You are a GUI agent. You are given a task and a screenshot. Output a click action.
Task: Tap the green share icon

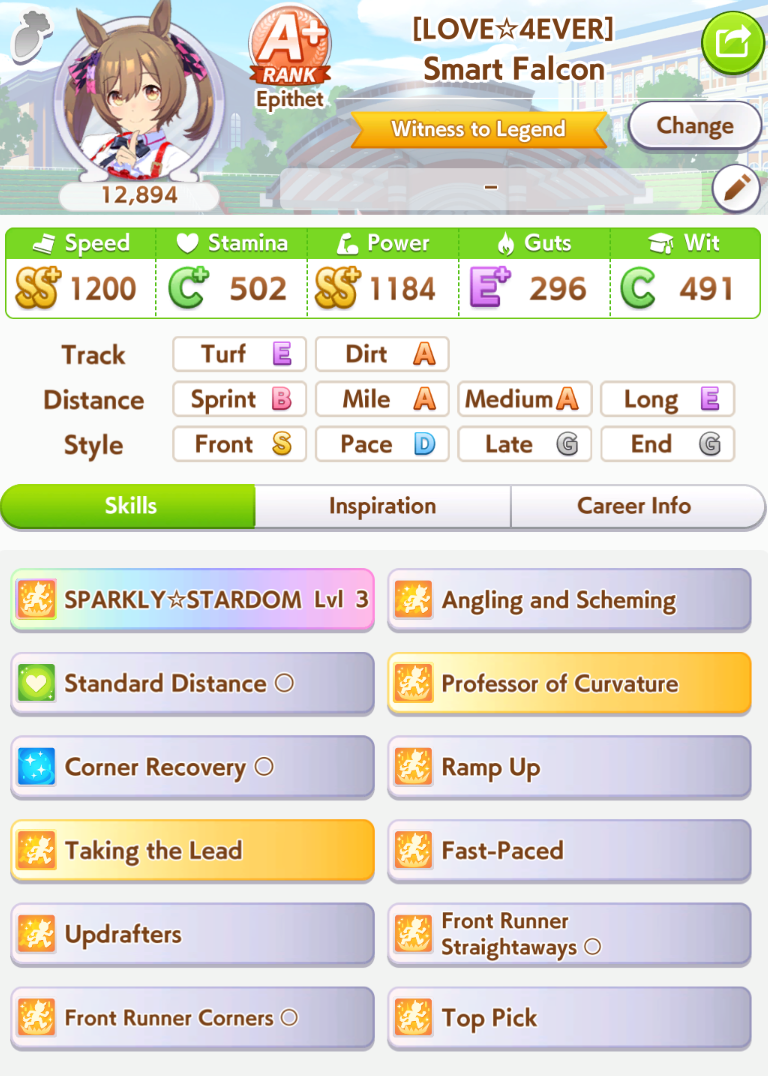tap(732, 43)
